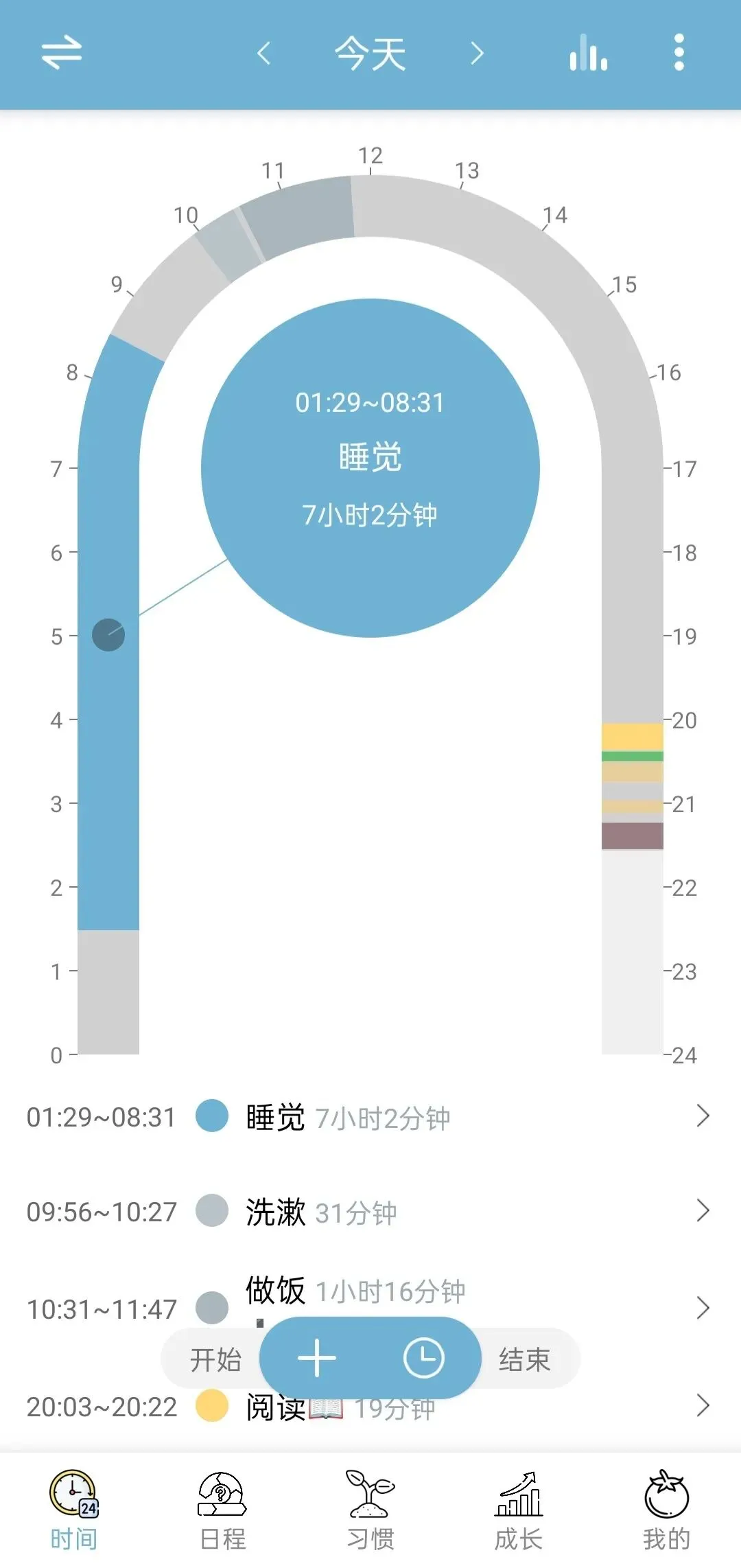This screenshot has width=741, height=1568.
Task: Add a new record with plus
Action: (317, 1358)
